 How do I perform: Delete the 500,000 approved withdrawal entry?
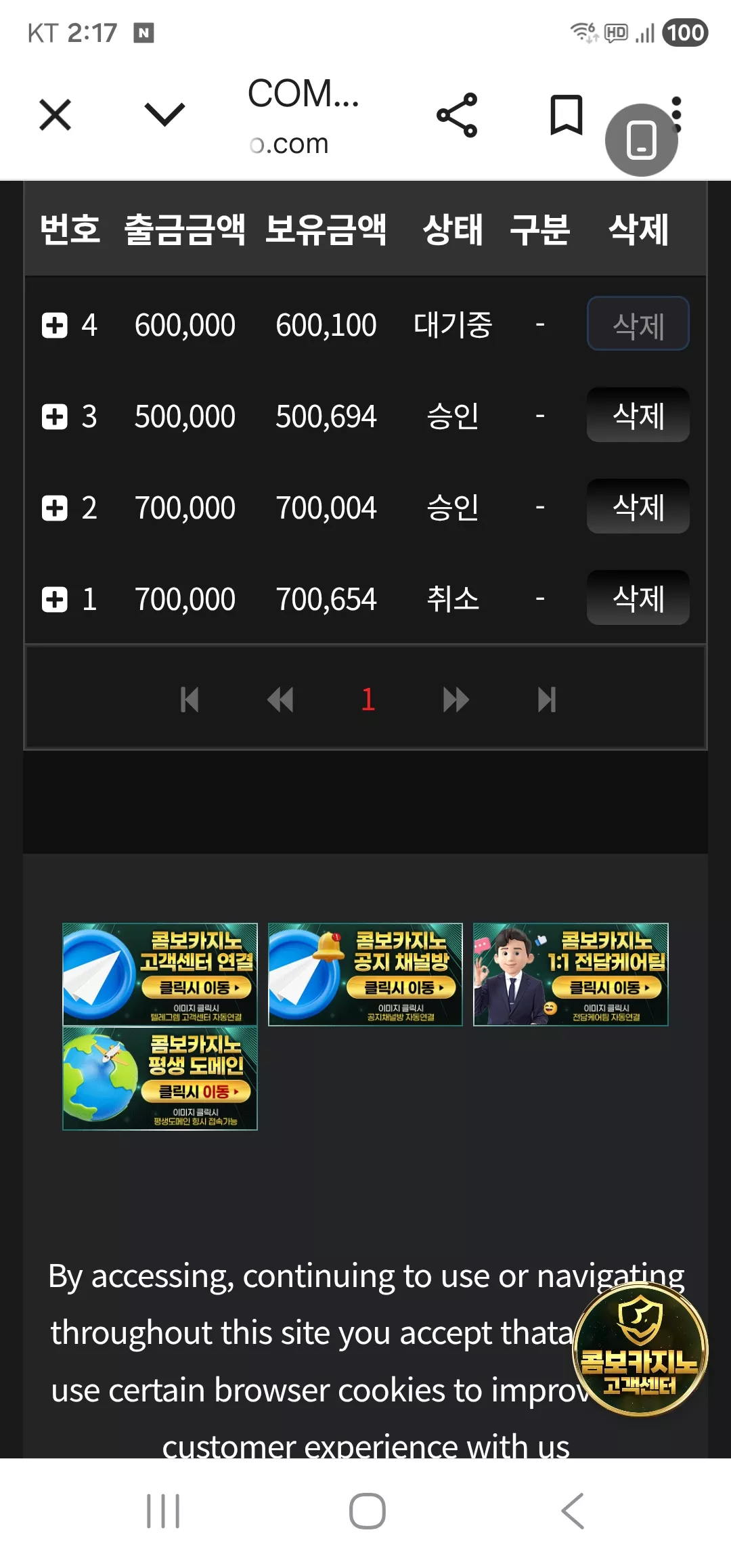(638, 415)
